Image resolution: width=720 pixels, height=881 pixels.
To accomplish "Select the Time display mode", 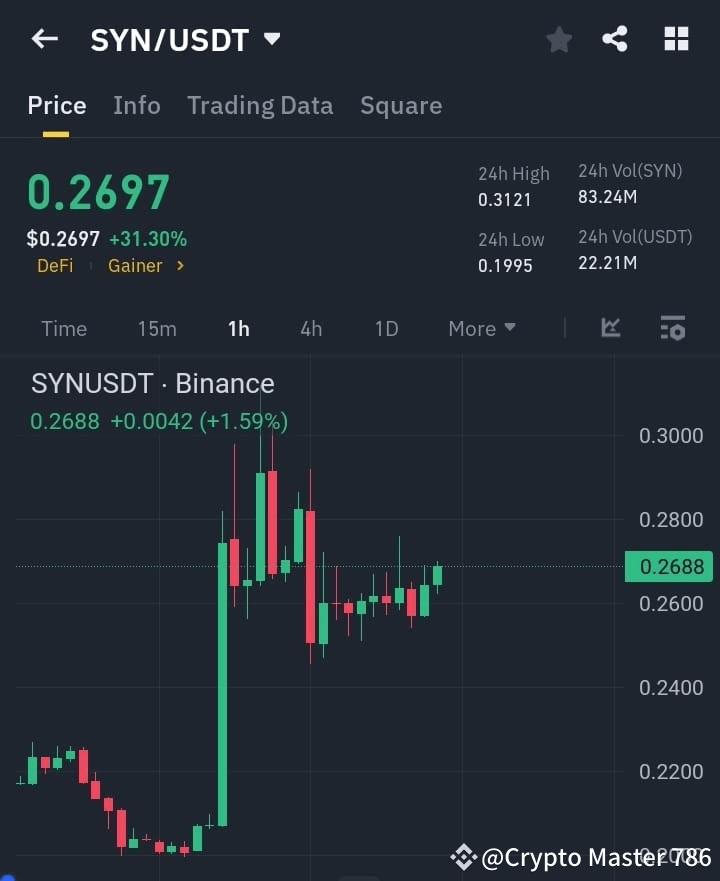I will point(63,328).
